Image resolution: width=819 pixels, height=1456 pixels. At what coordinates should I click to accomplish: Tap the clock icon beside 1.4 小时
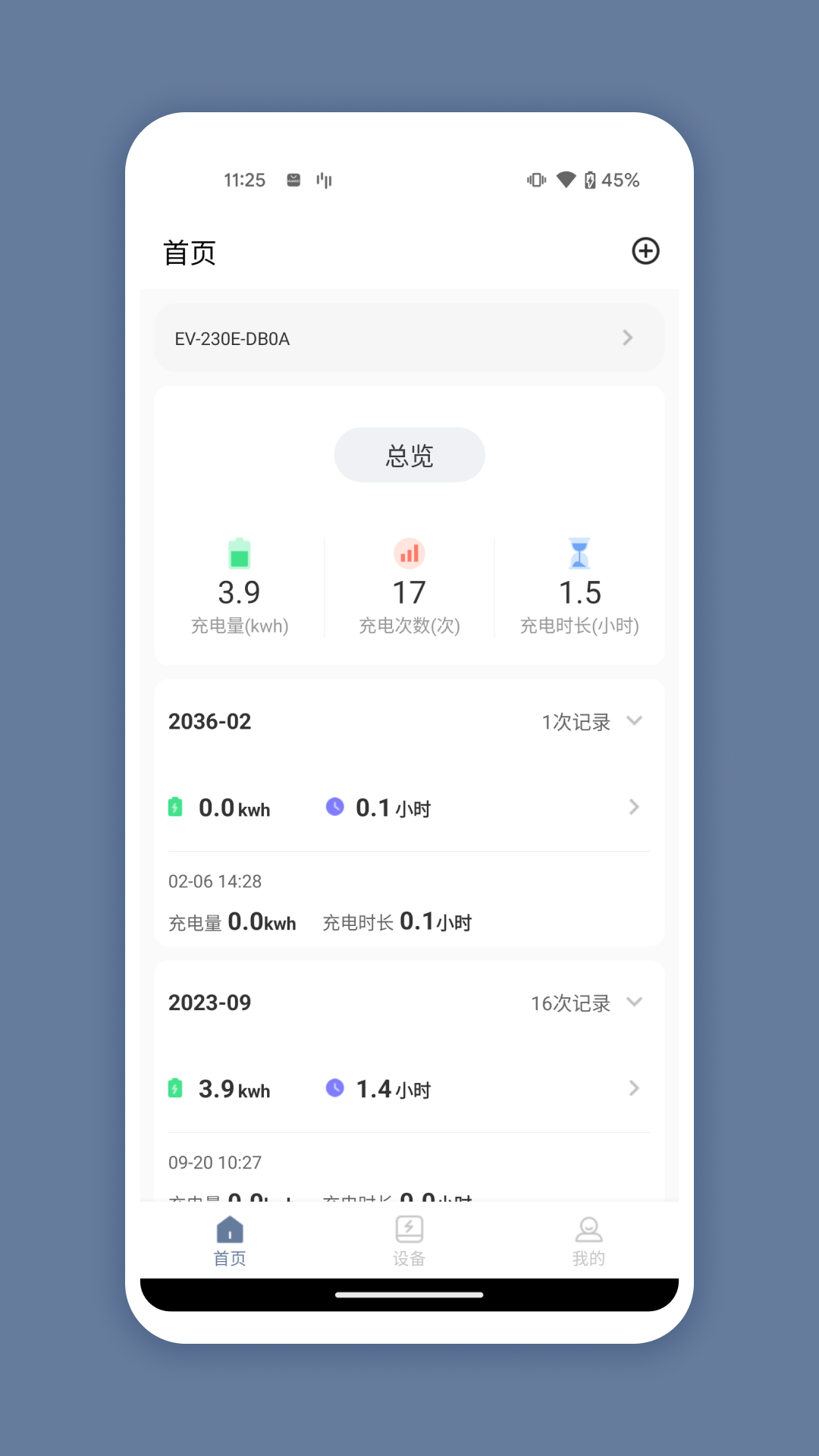click(334, 1088)
